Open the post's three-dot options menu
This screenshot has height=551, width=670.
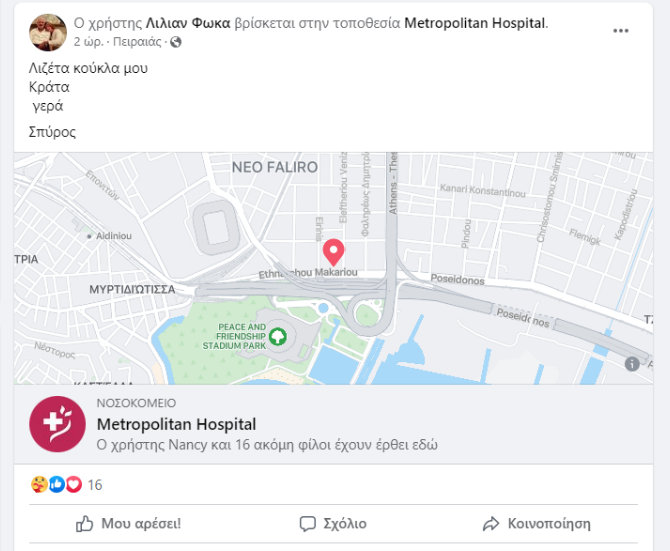[x=621, y=31]
